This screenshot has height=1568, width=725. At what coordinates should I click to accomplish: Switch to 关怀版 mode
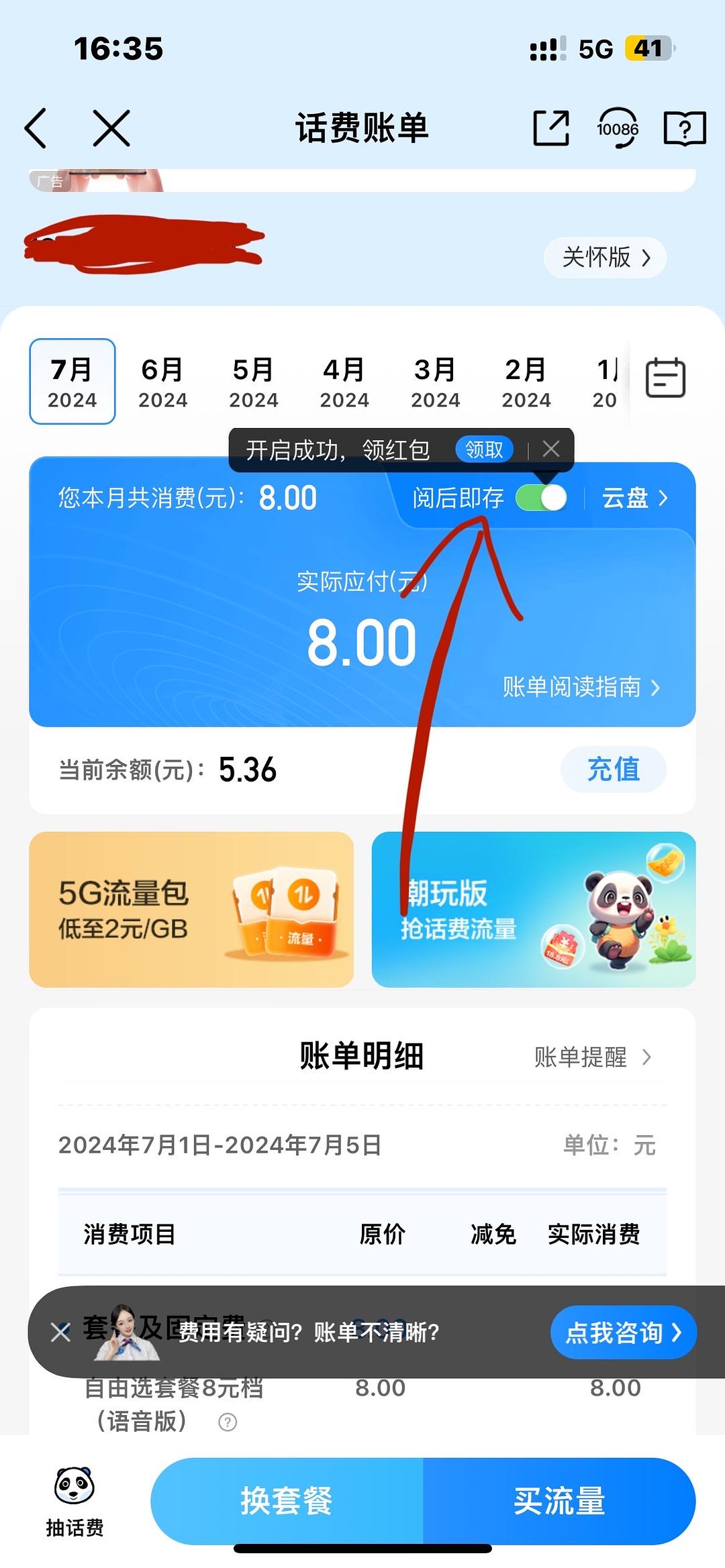(605, 258)
